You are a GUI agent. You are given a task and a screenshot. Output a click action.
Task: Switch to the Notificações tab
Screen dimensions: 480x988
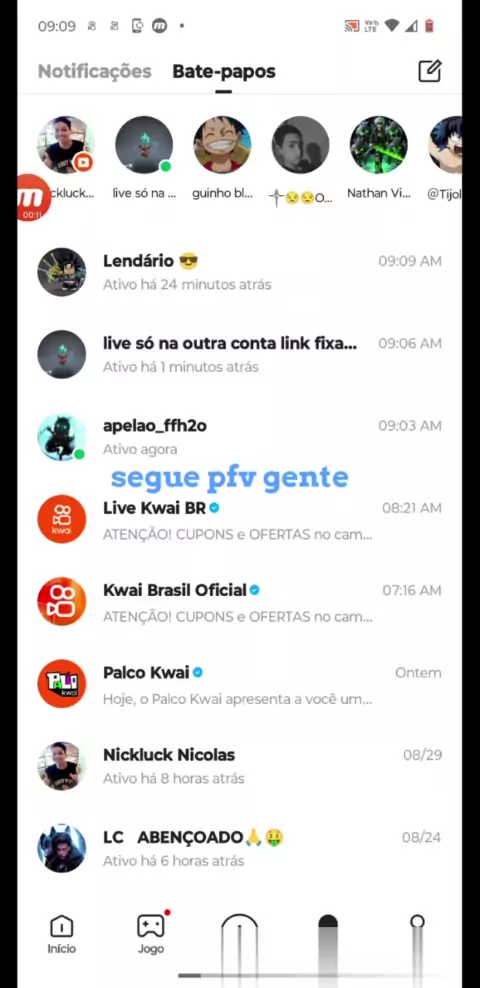[94, 71]
